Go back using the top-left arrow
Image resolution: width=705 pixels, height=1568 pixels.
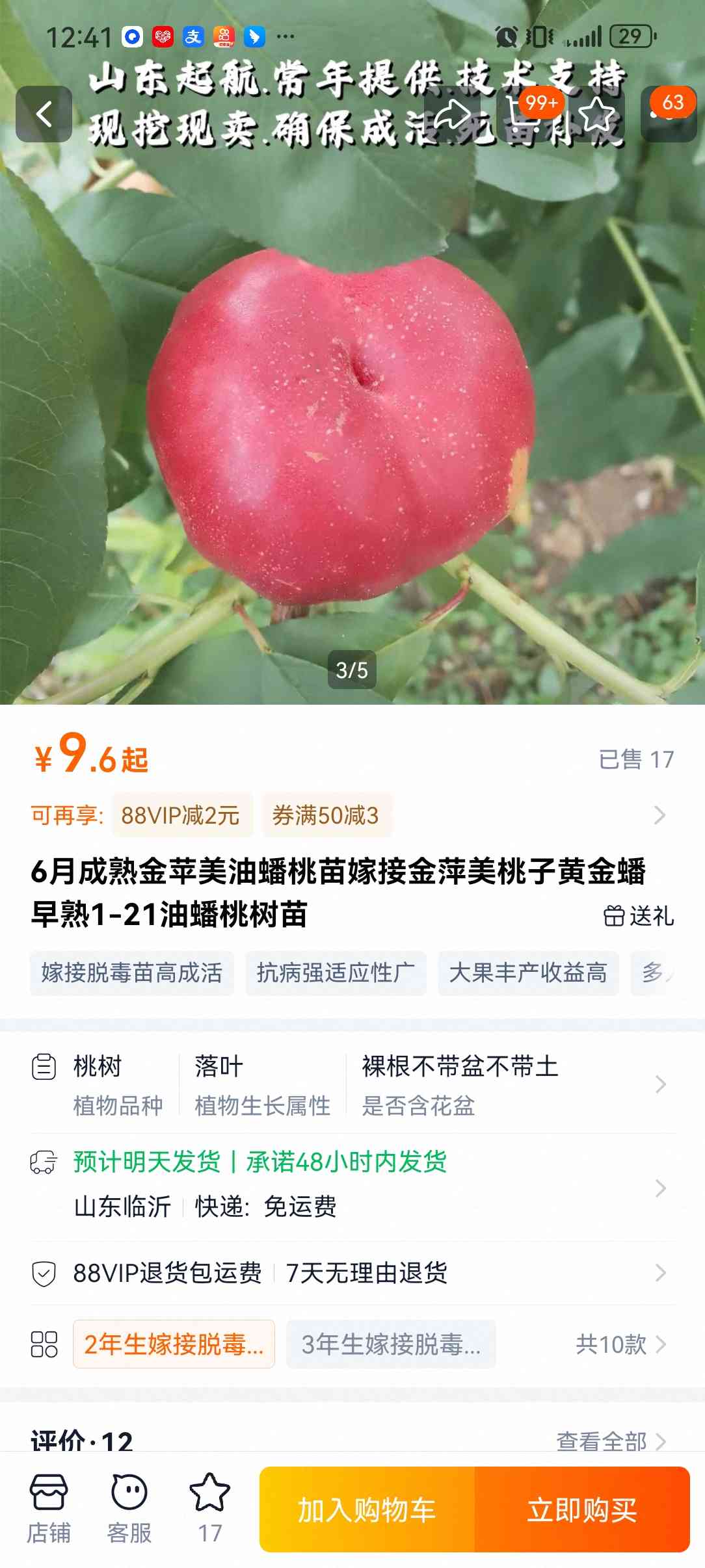[44, 114]
